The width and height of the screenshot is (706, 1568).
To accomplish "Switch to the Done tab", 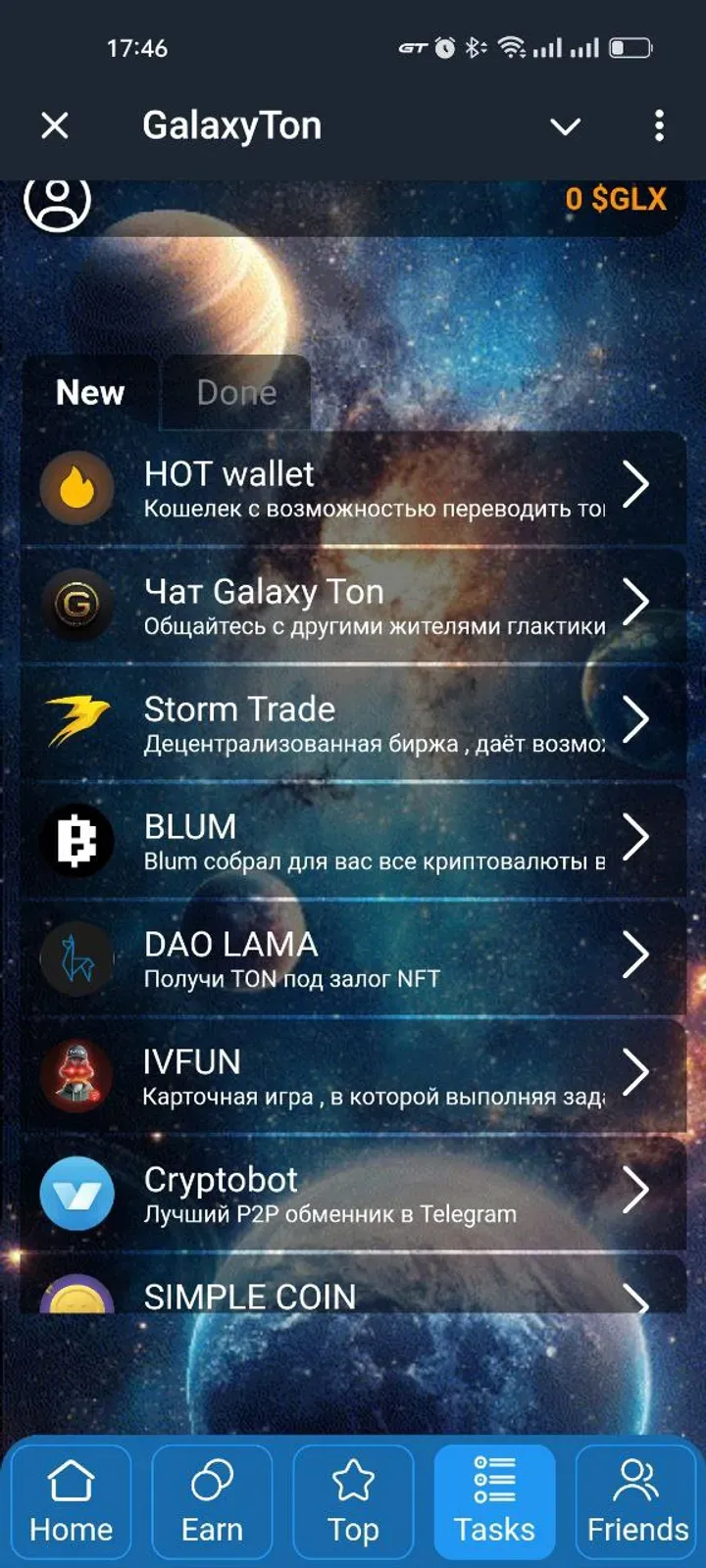I will tap(236, 393).
